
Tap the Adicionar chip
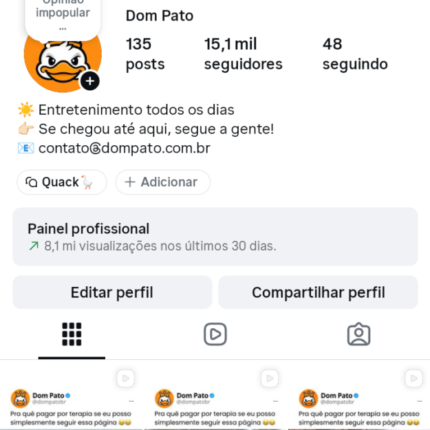[x=163, y=182]
